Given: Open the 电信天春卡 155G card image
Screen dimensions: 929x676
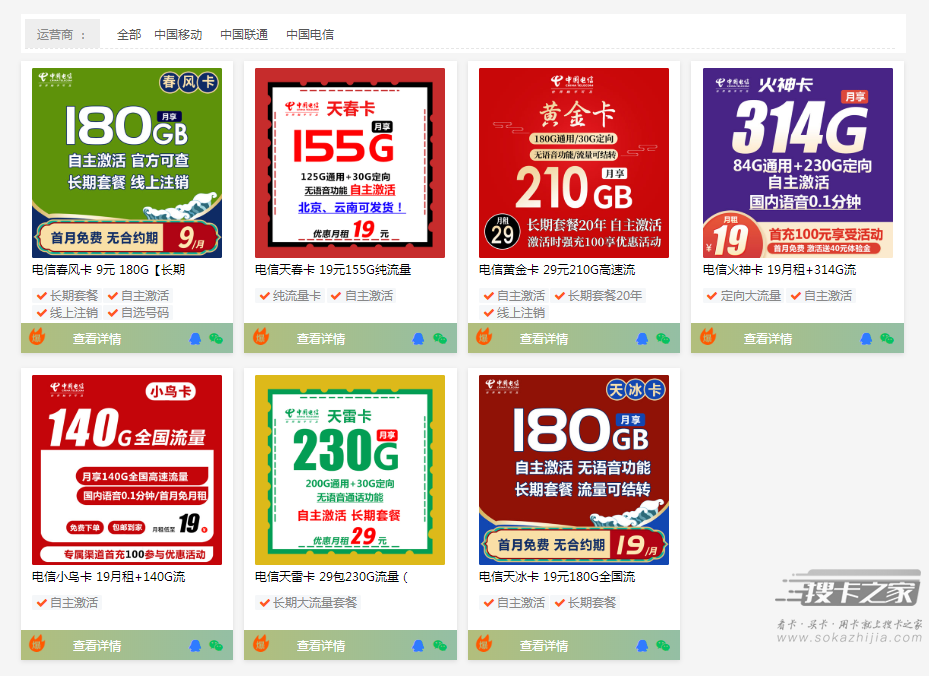Looking at the screenshot, I should click(x=350, y=163).
